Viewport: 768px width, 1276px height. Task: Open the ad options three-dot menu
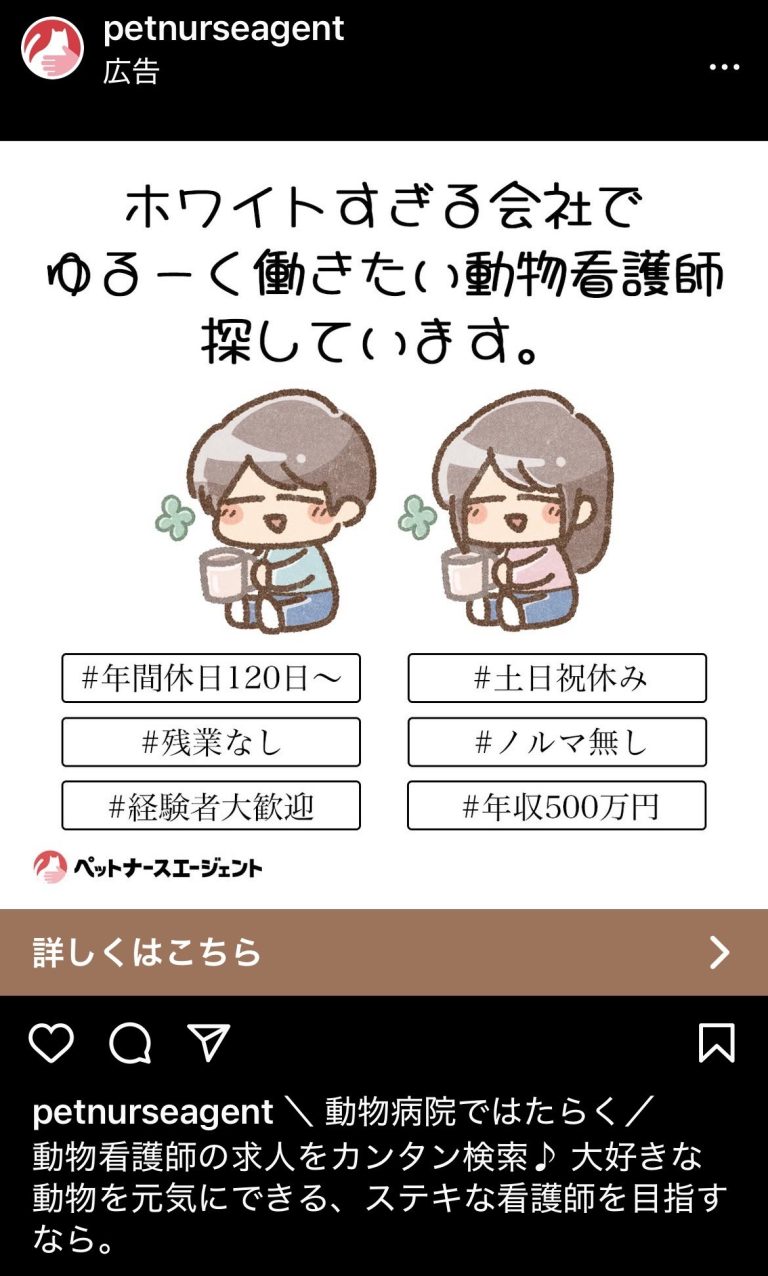tap(723, 66)
